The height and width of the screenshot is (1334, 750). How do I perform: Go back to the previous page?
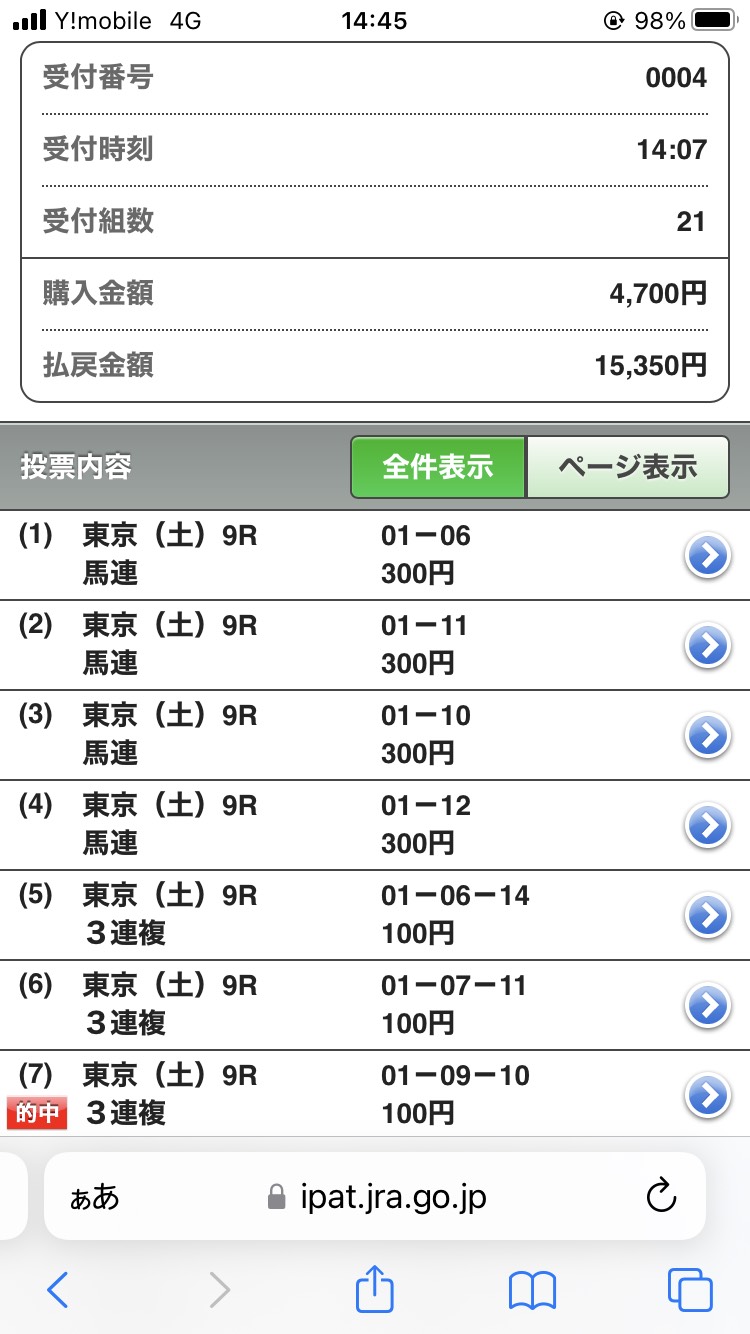click(x=58, y=1290)
